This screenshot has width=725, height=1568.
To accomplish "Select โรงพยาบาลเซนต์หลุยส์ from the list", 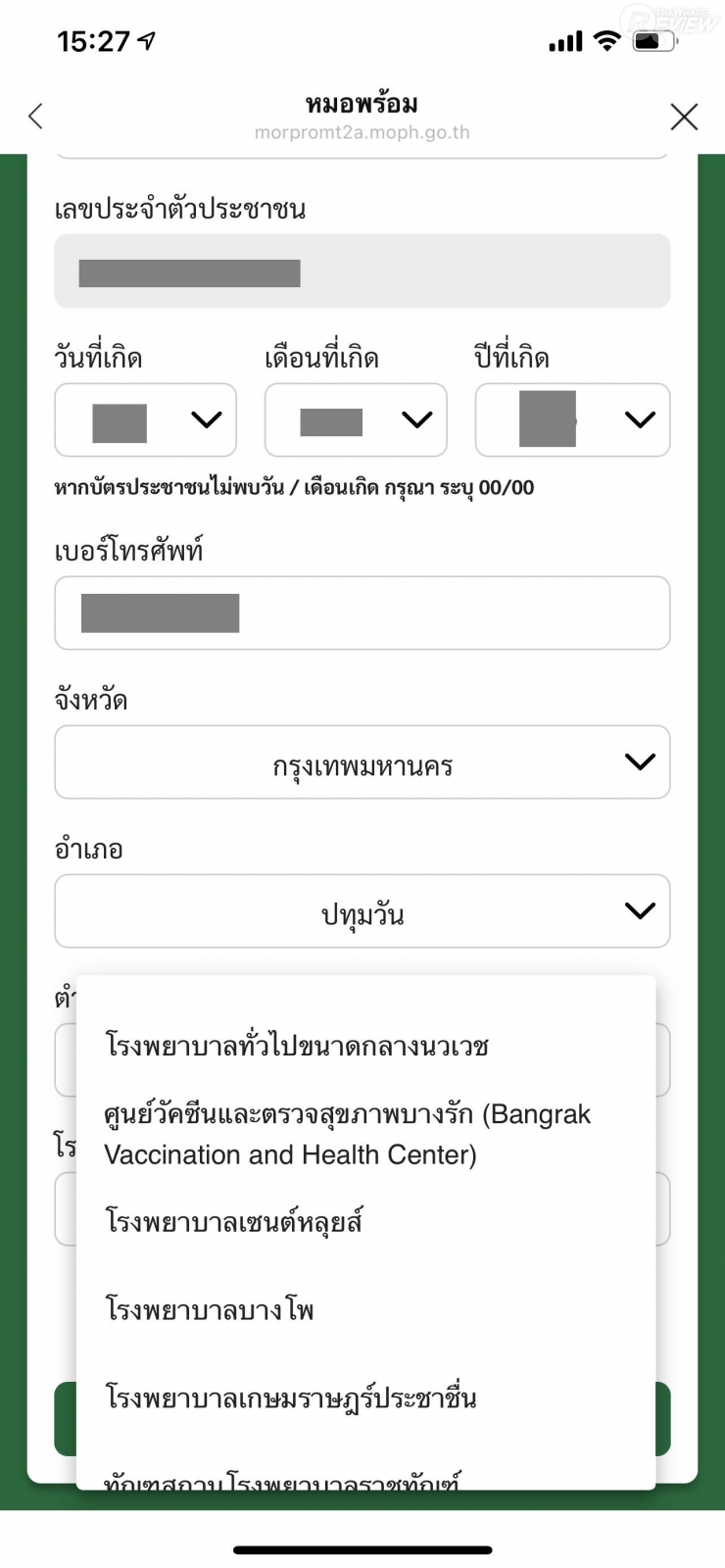I will [234, 1222].
